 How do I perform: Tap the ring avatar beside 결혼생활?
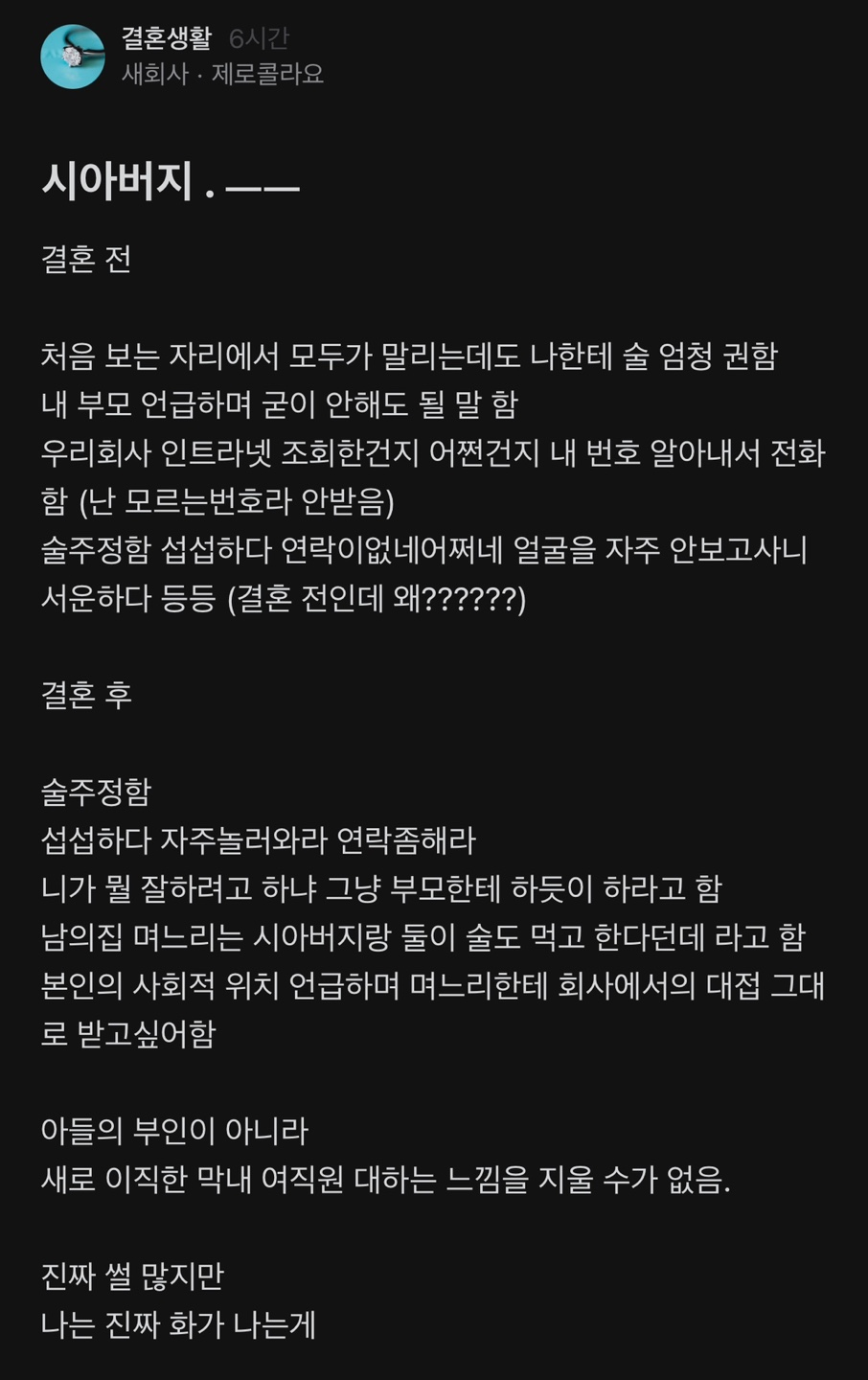tap(73, 57)
